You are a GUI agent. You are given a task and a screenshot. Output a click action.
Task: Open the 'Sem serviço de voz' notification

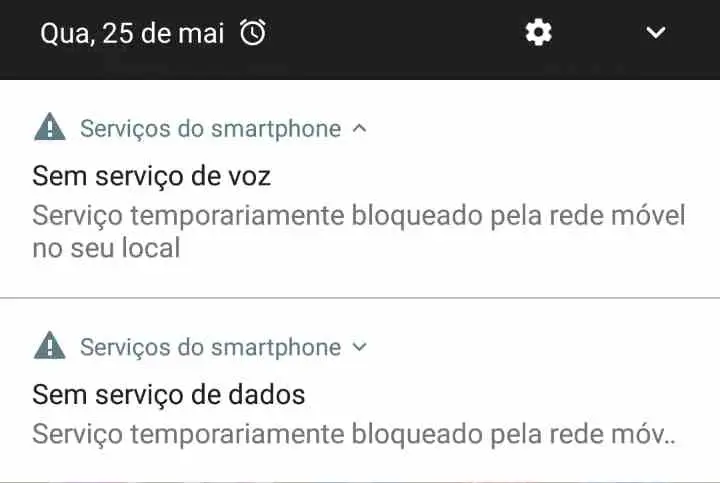tap(300, 212)
